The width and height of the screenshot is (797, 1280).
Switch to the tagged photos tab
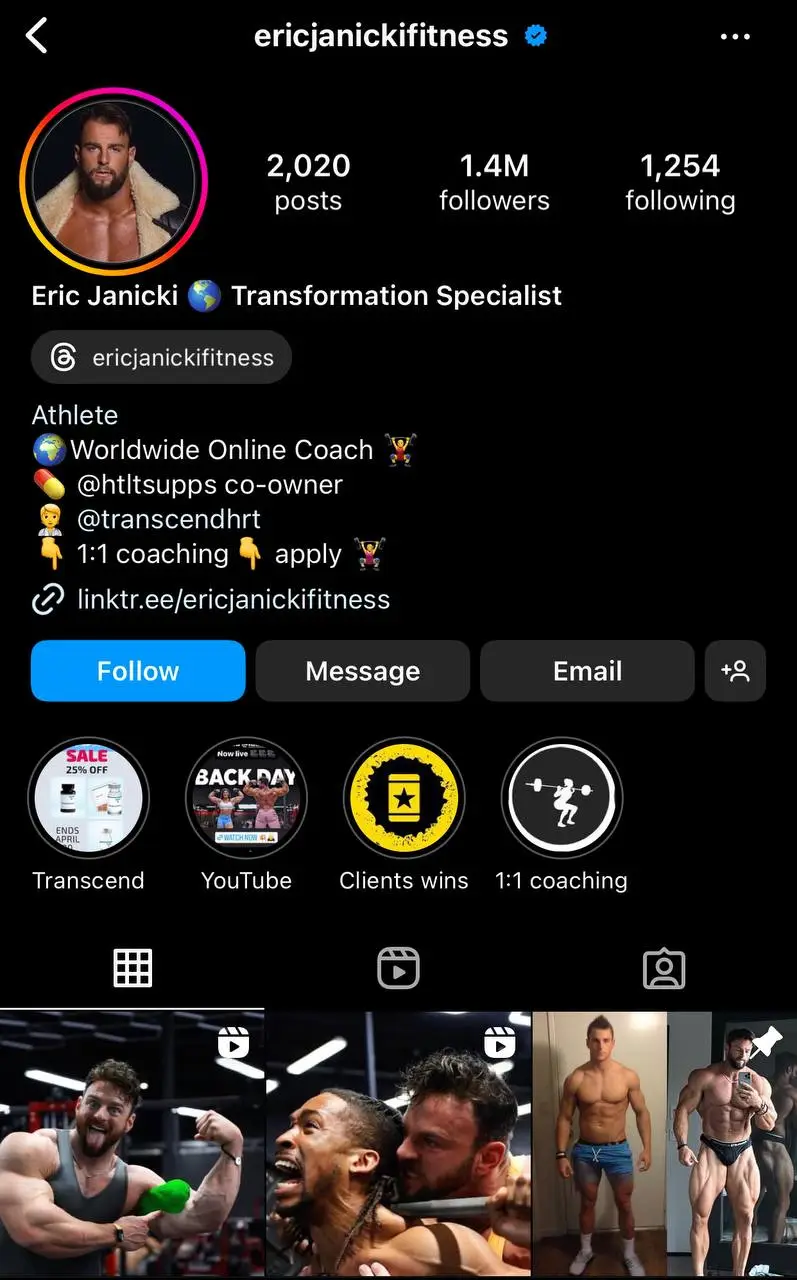[663, 968]
